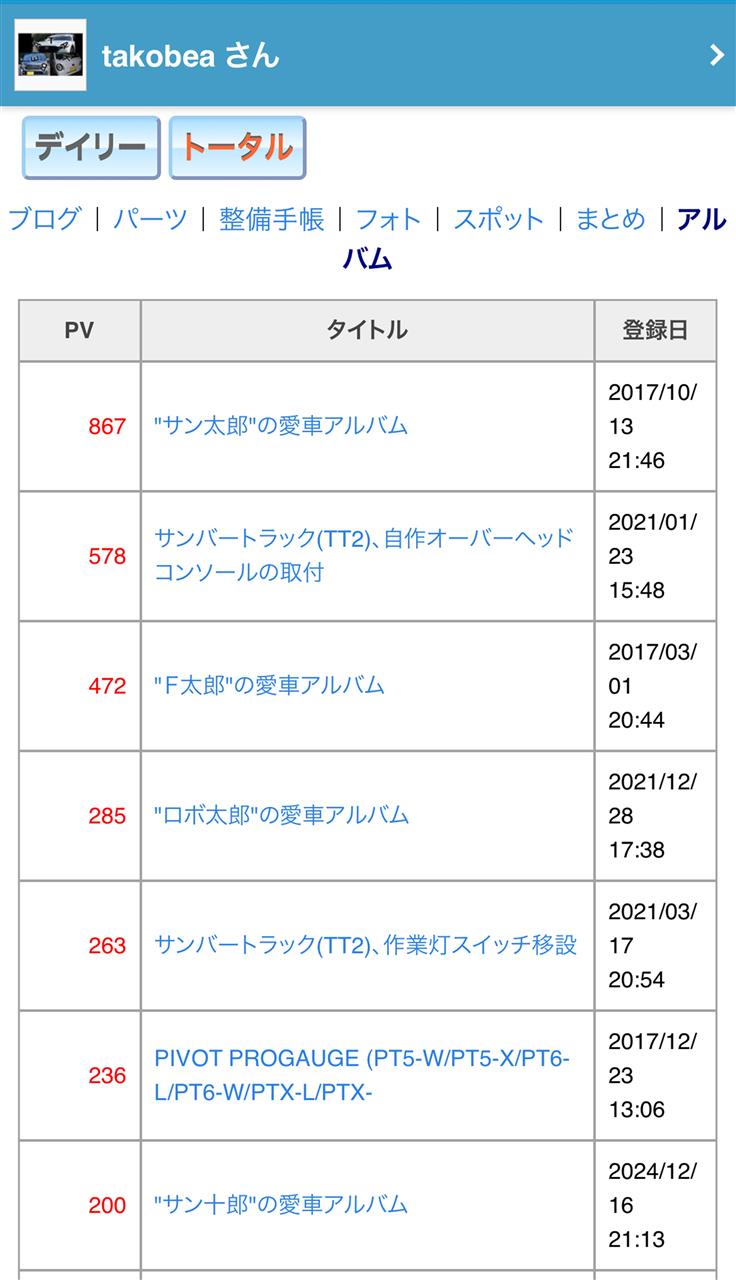Open the 作業灯スイッチ移設 album
Image resolution: width=736 pixels, height=1280 pixels.
[365, 945]
